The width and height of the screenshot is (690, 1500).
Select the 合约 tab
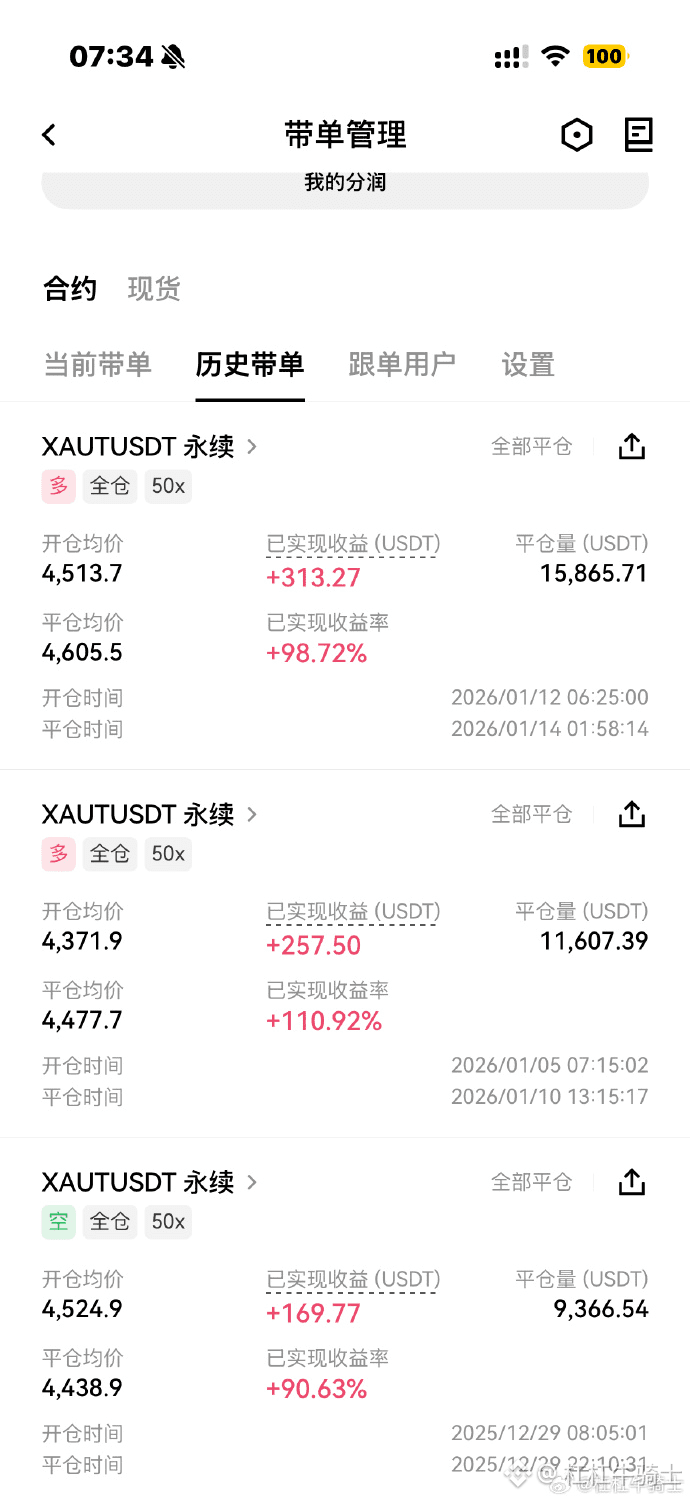70,289
